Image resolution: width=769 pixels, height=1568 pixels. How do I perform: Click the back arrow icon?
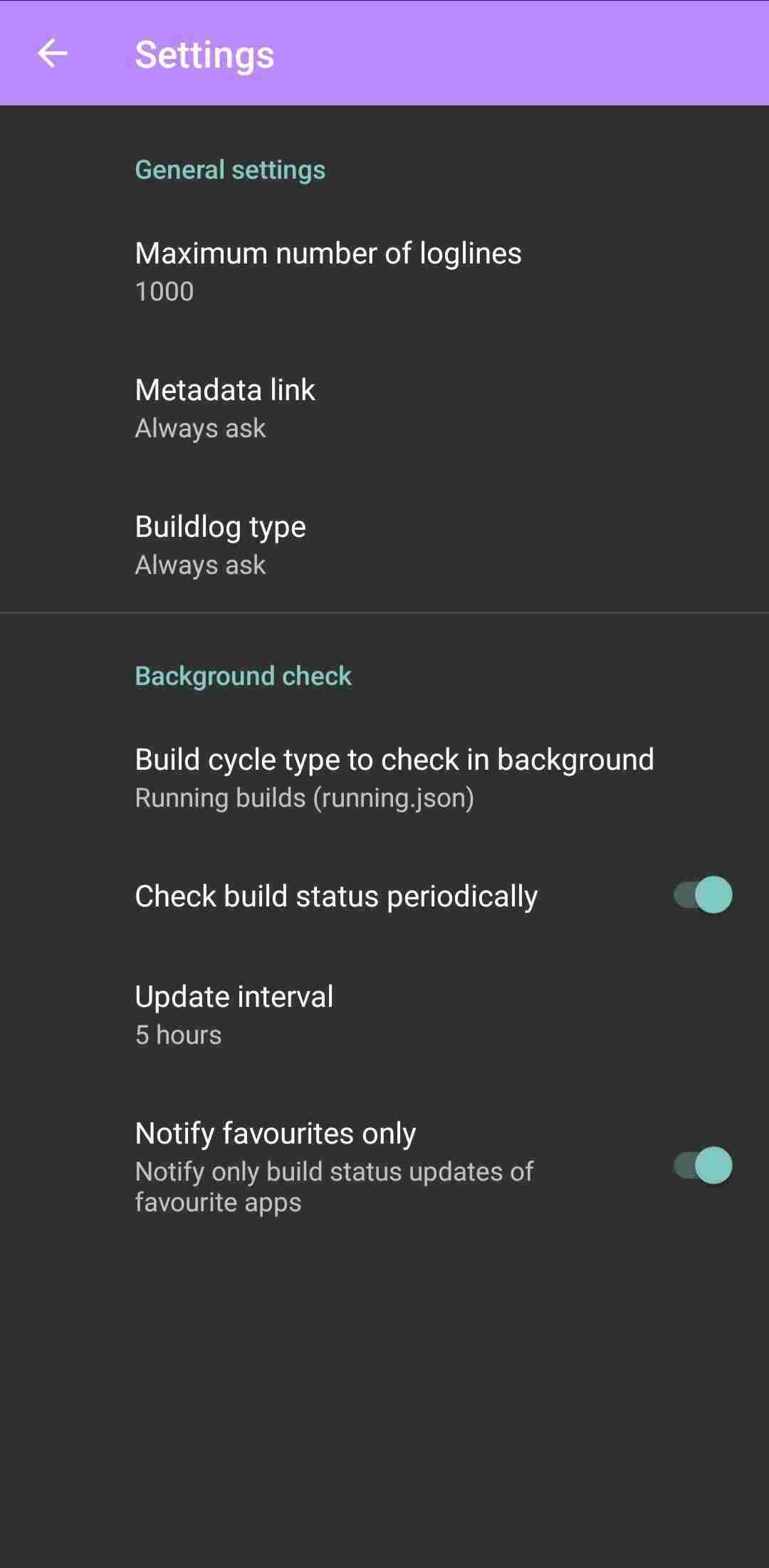click(x=51, y=54)
